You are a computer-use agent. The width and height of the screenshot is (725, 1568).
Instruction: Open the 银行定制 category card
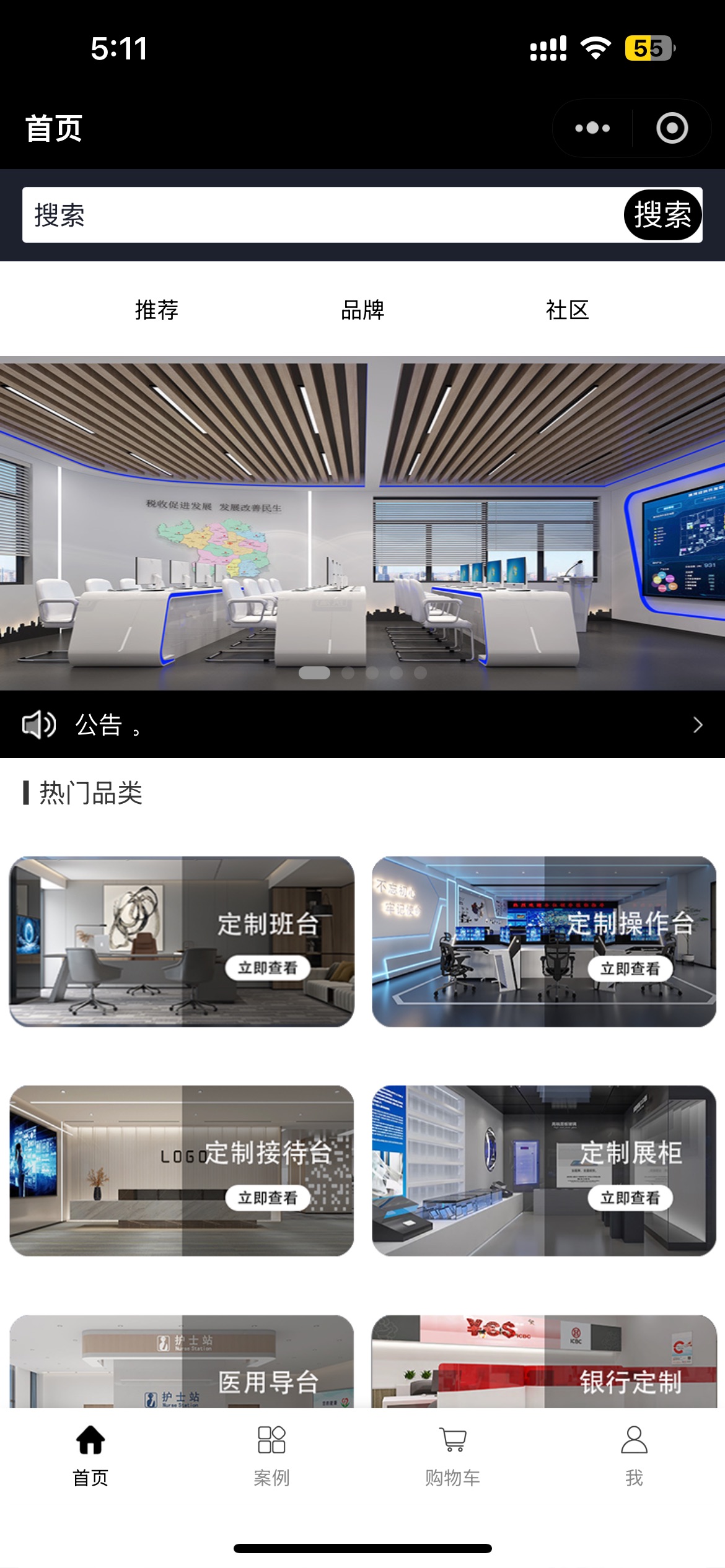tap(543, 1362)
